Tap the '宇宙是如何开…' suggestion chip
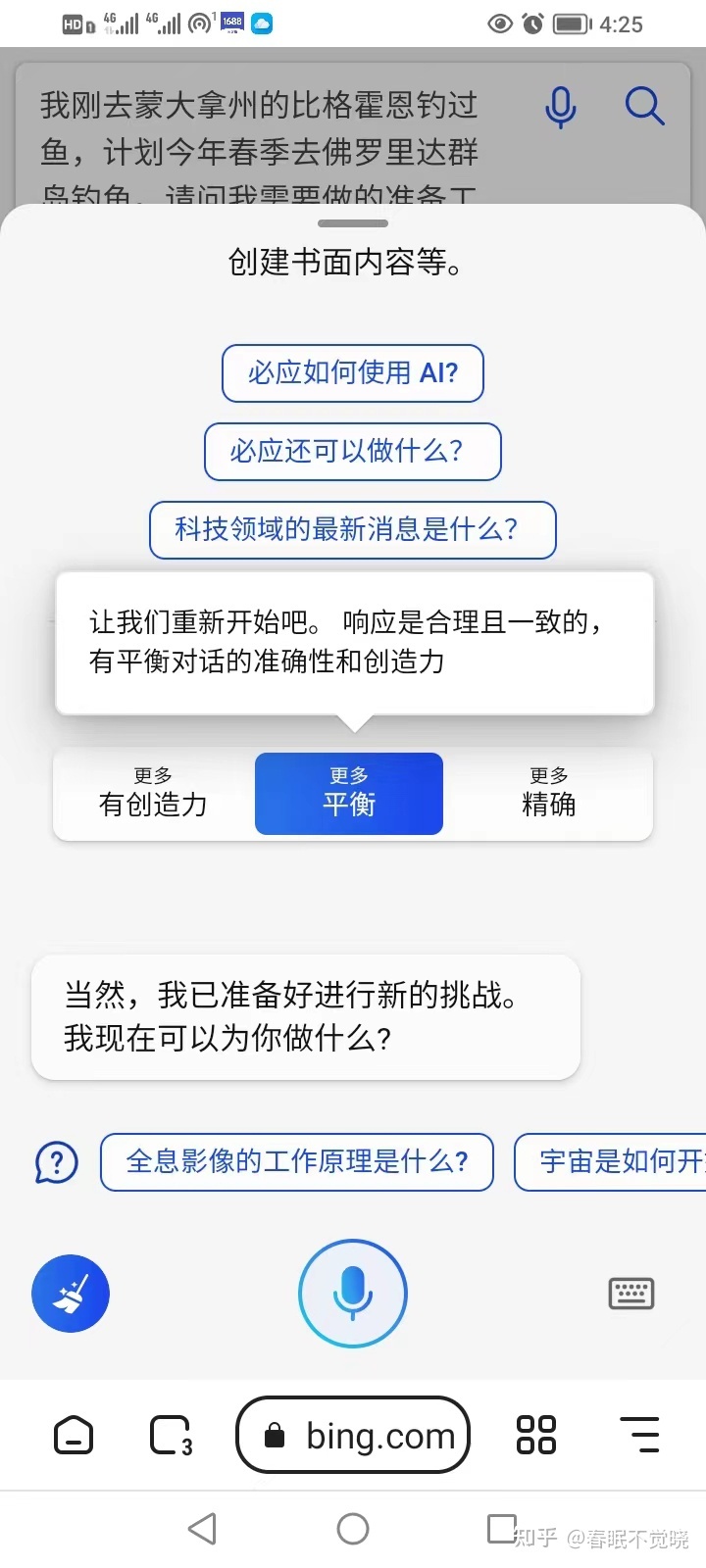The height and width of the screenshot is (1568, 706). tap(610, 1162)
